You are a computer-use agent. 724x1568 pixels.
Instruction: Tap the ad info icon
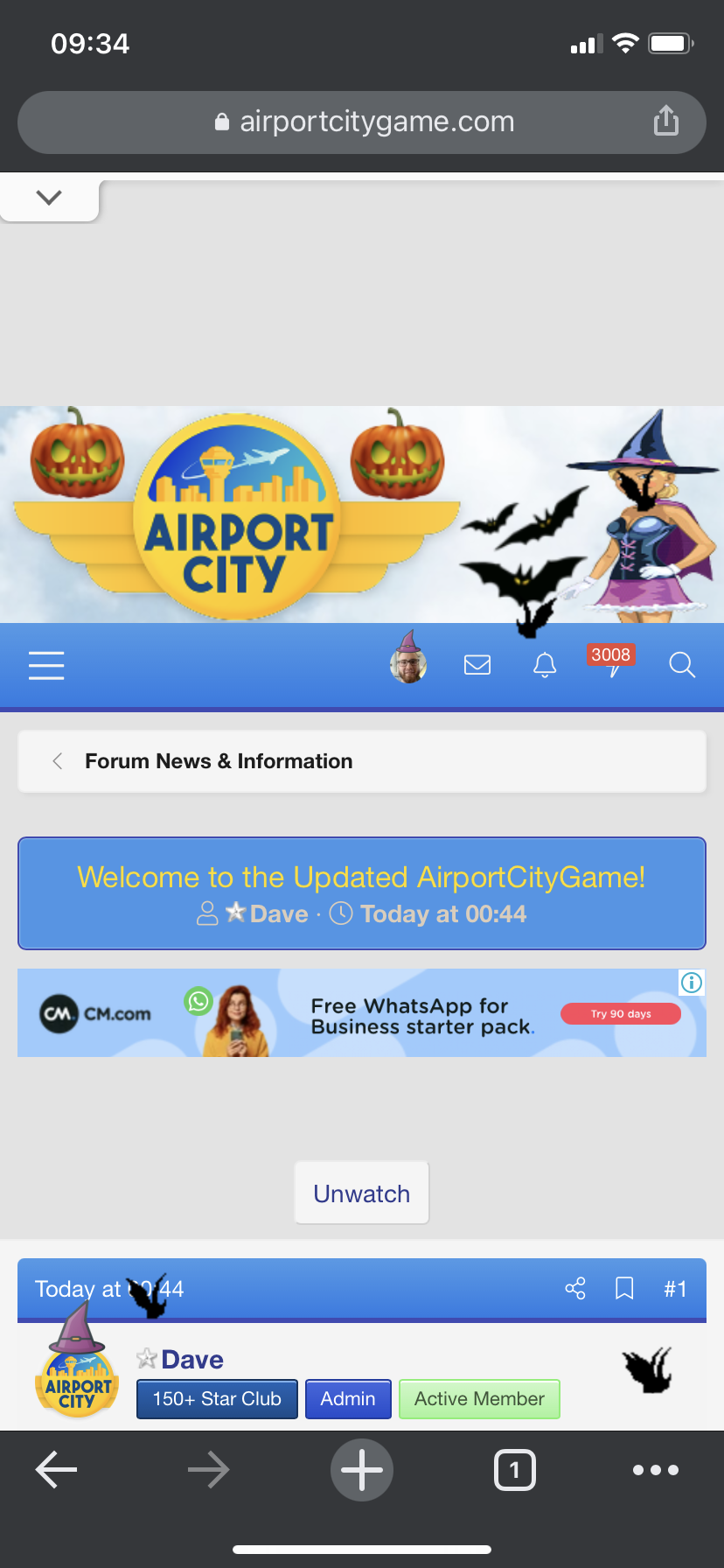(x=692, y=983)
